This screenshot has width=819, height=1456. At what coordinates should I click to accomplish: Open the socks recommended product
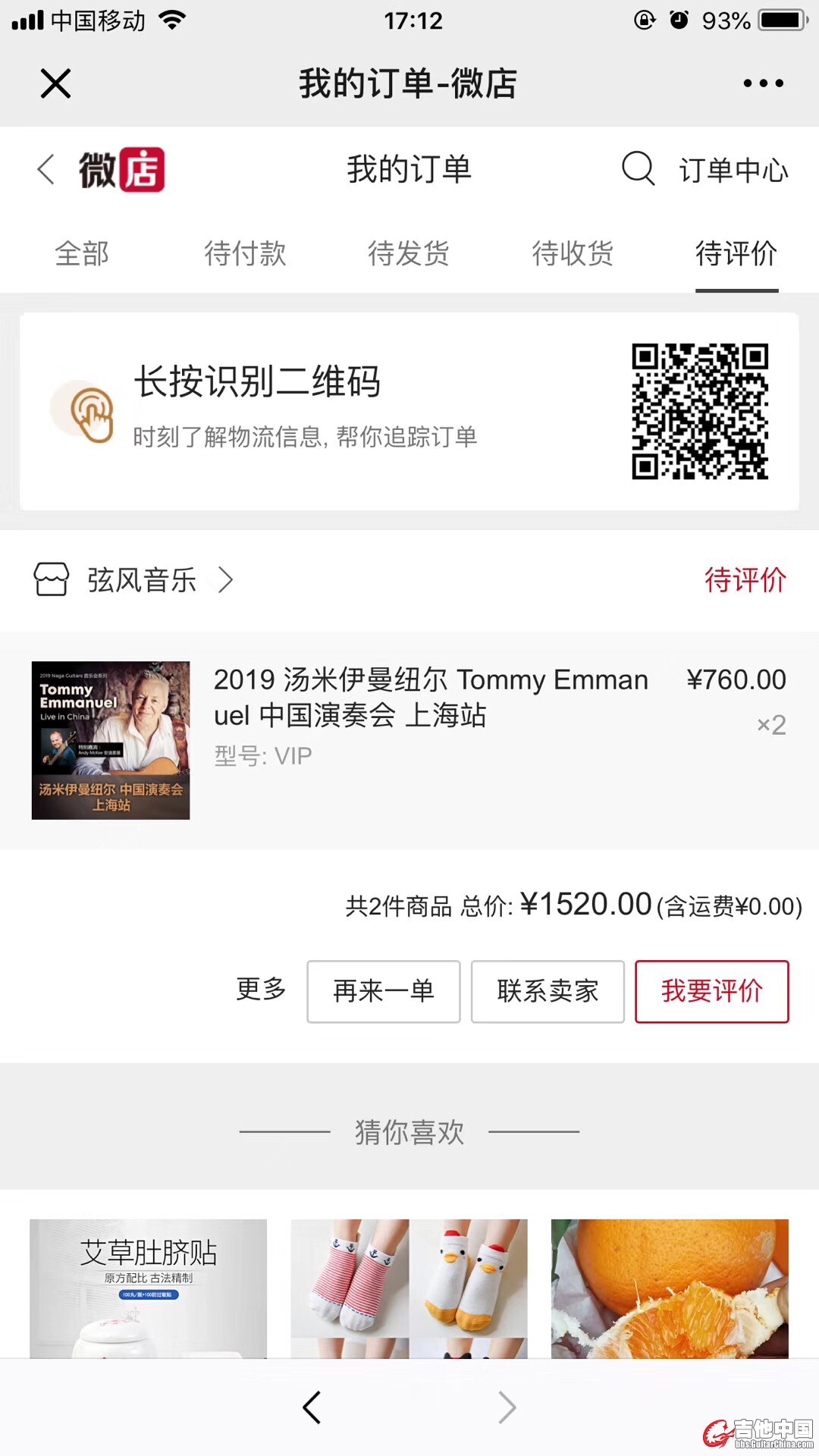[409, 1288]
